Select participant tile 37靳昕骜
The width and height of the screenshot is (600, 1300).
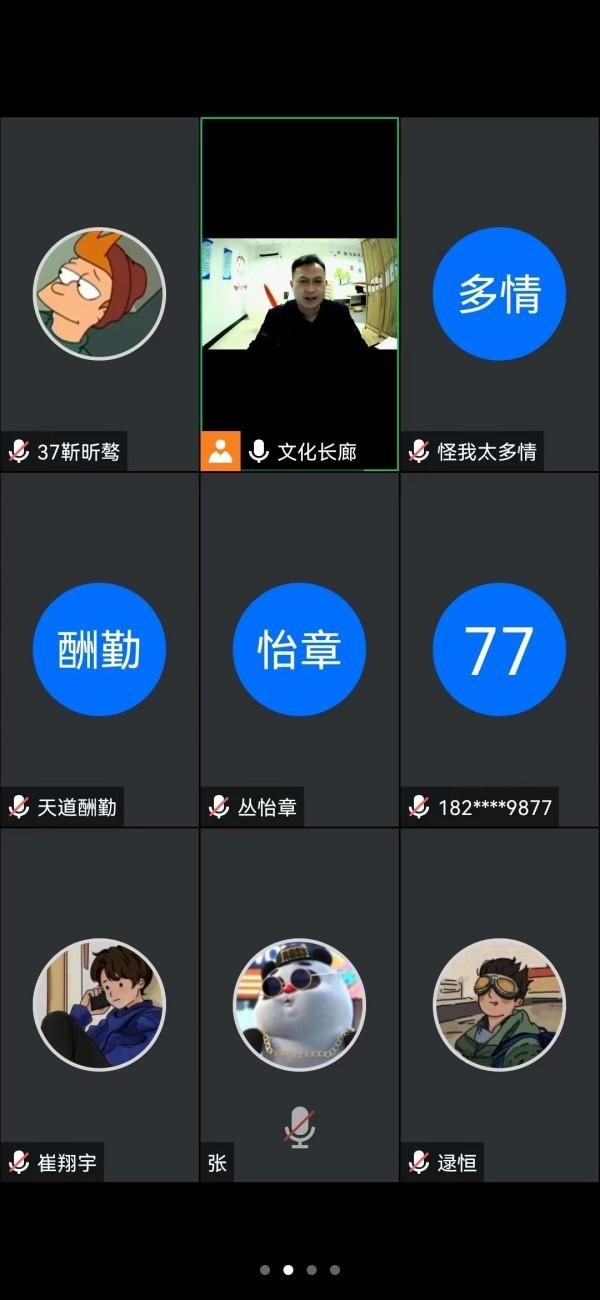pos(99,294)
